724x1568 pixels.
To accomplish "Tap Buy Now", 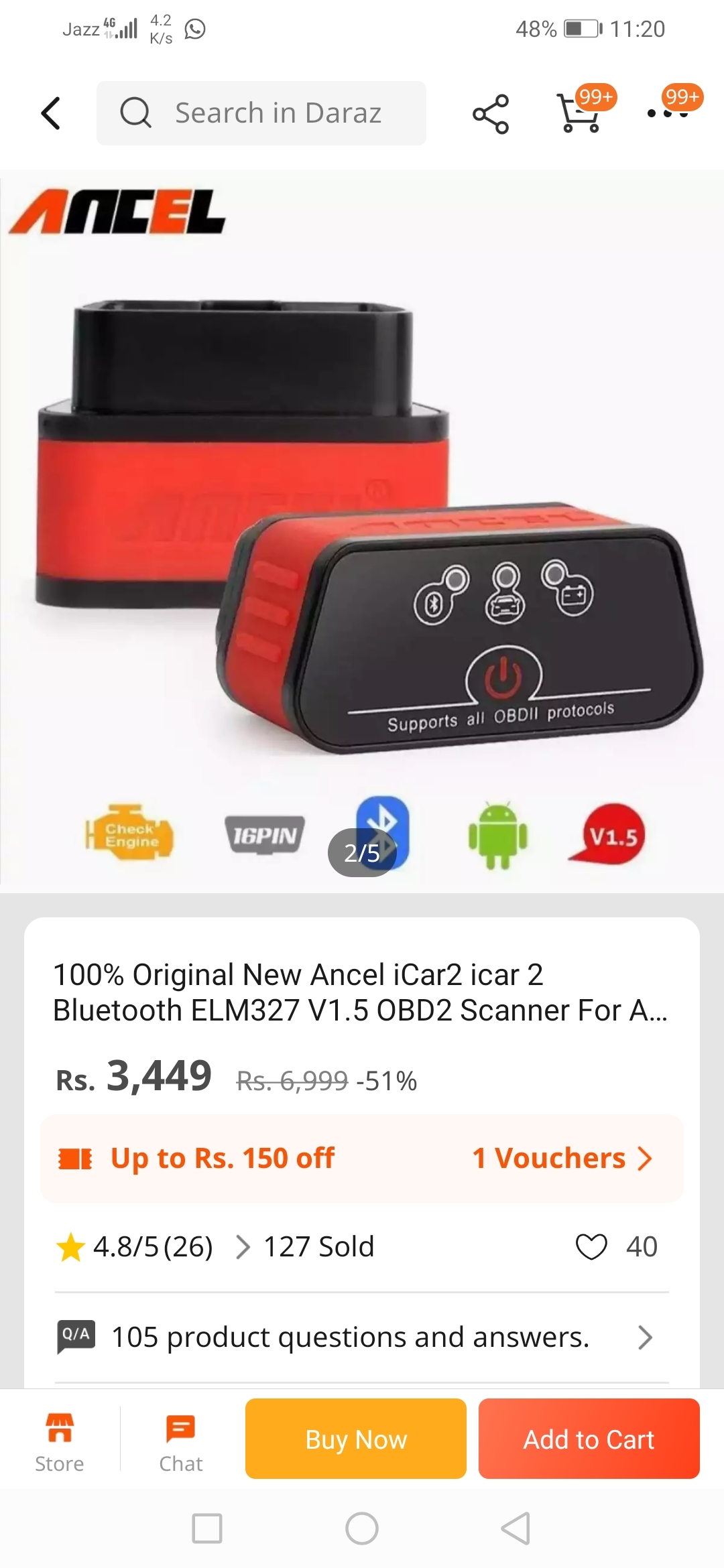I will click(x=356, y=1438).
